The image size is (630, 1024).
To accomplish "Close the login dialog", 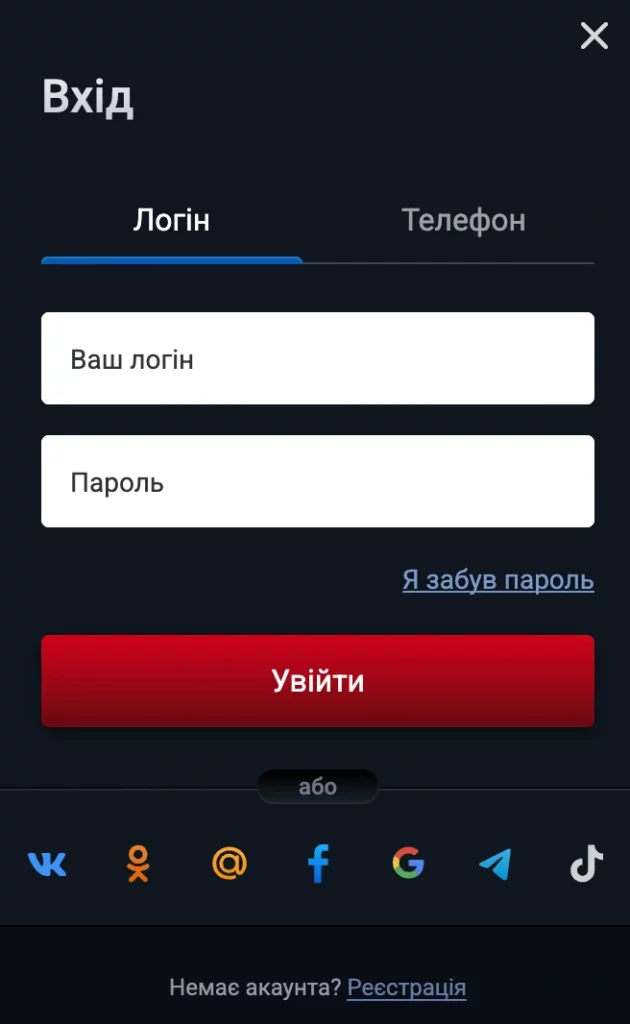I will pos(594,36).
